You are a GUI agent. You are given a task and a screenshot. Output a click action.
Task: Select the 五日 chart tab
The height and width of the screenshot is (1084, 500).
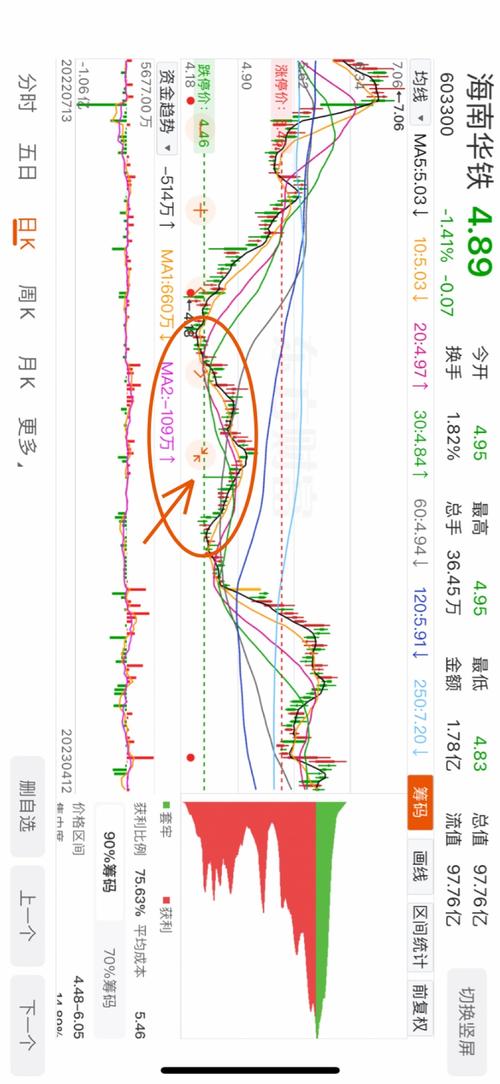pyautogui.click(x=27, y=162)
